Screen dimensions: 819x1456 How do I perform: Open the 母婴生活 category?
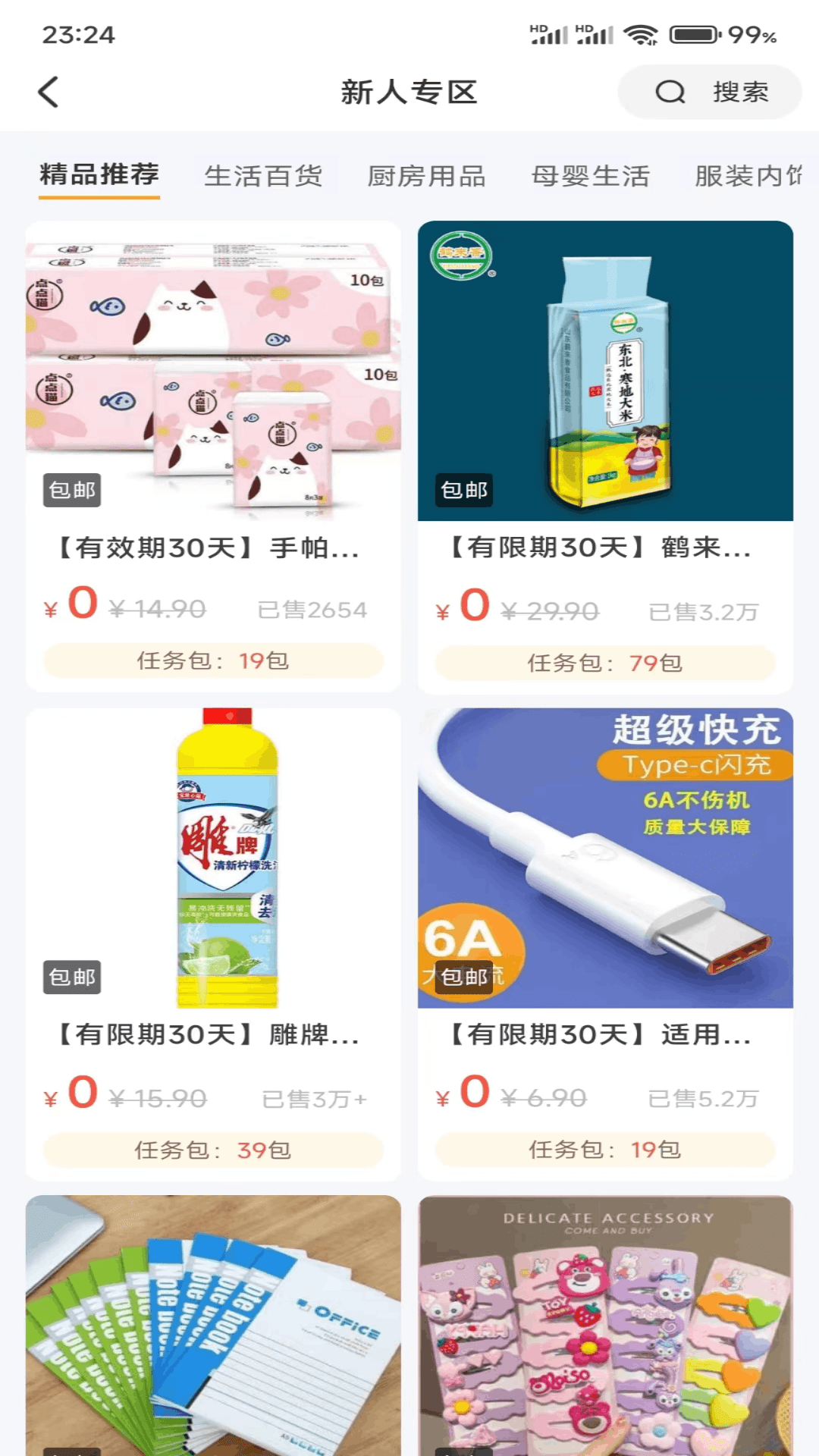(591, 175)
